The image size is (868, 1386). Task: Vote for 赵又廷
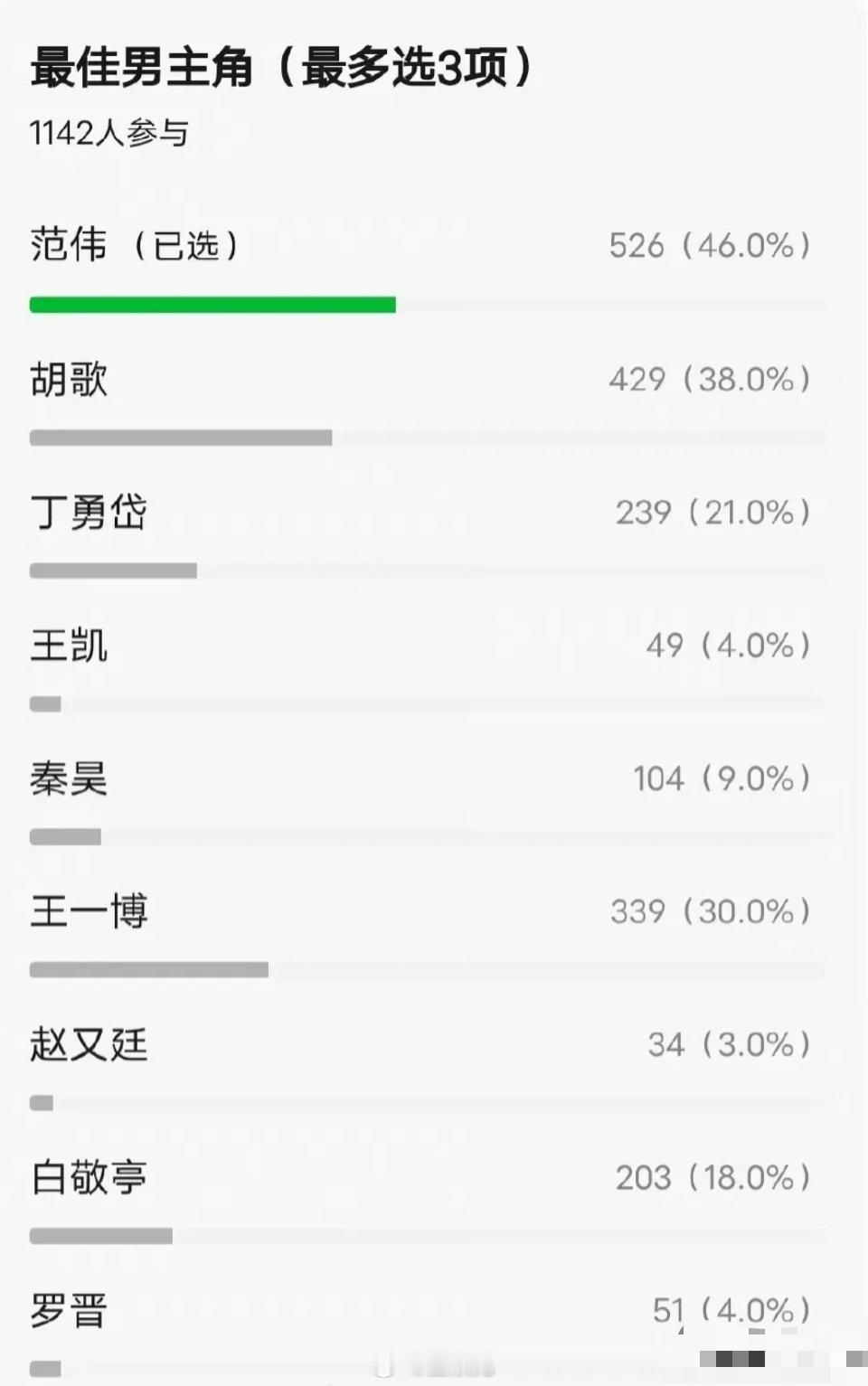tap(88, 1045)
